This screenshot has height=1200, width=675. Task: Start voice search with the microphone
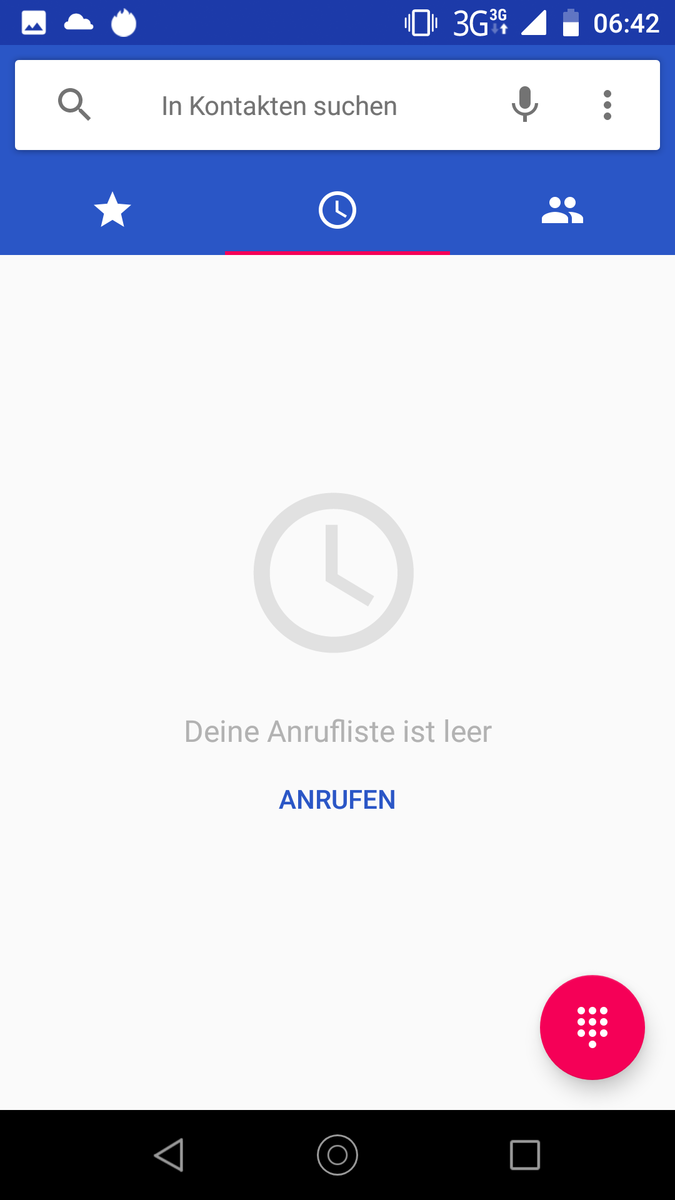tap(525, 105)
